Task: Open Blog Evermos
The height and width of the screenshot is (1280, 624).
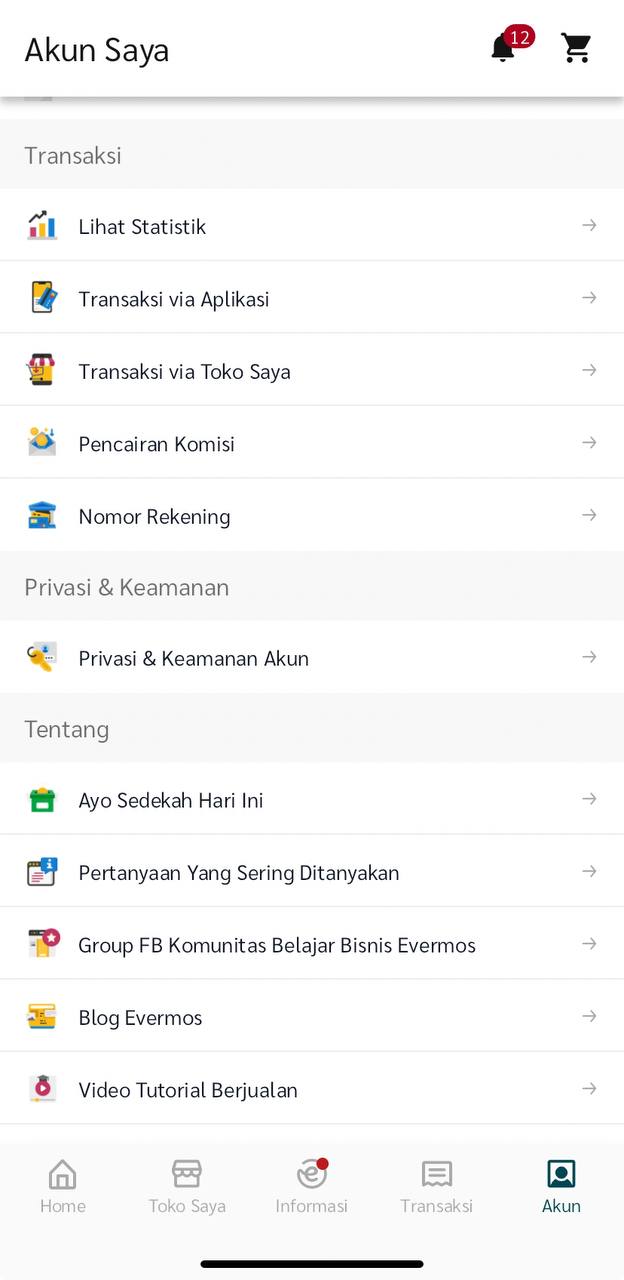Action: (x=311, y=1017)
